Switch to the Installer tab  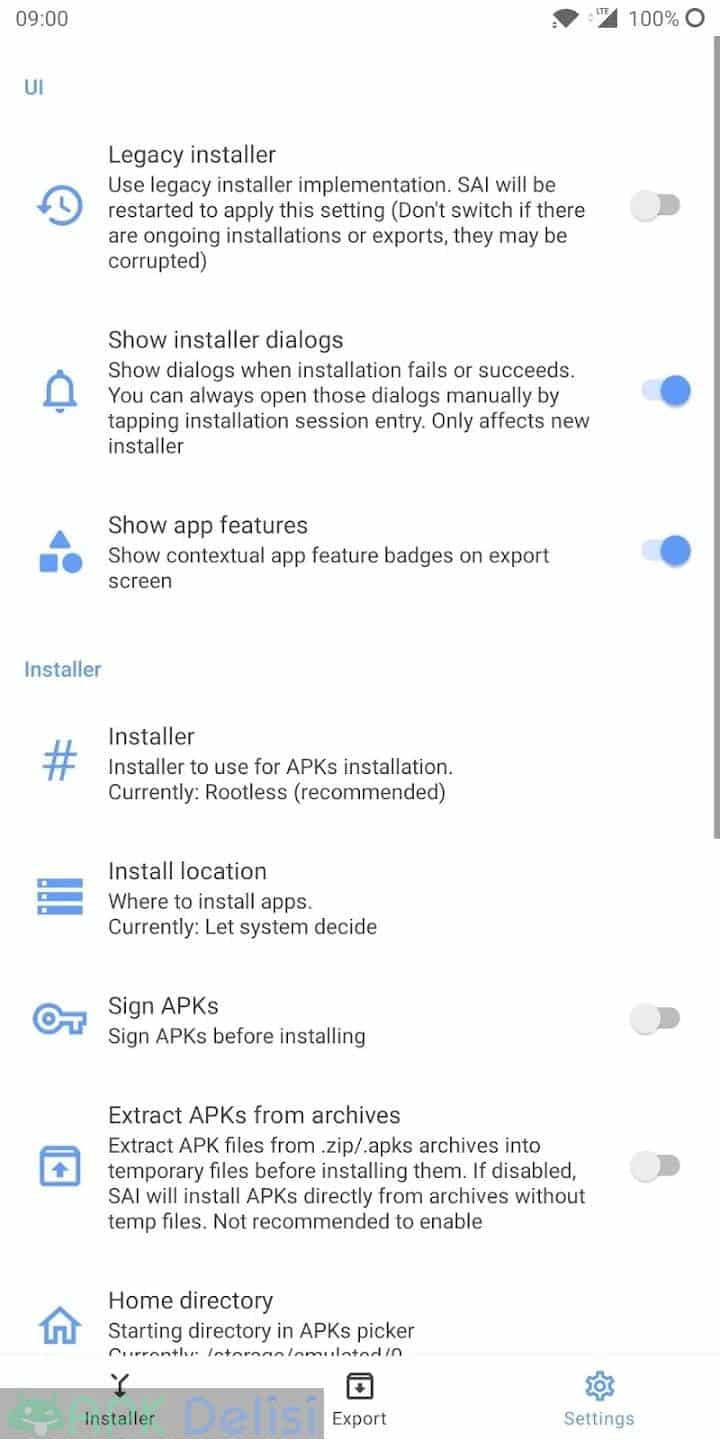(x=120, y=1398)
